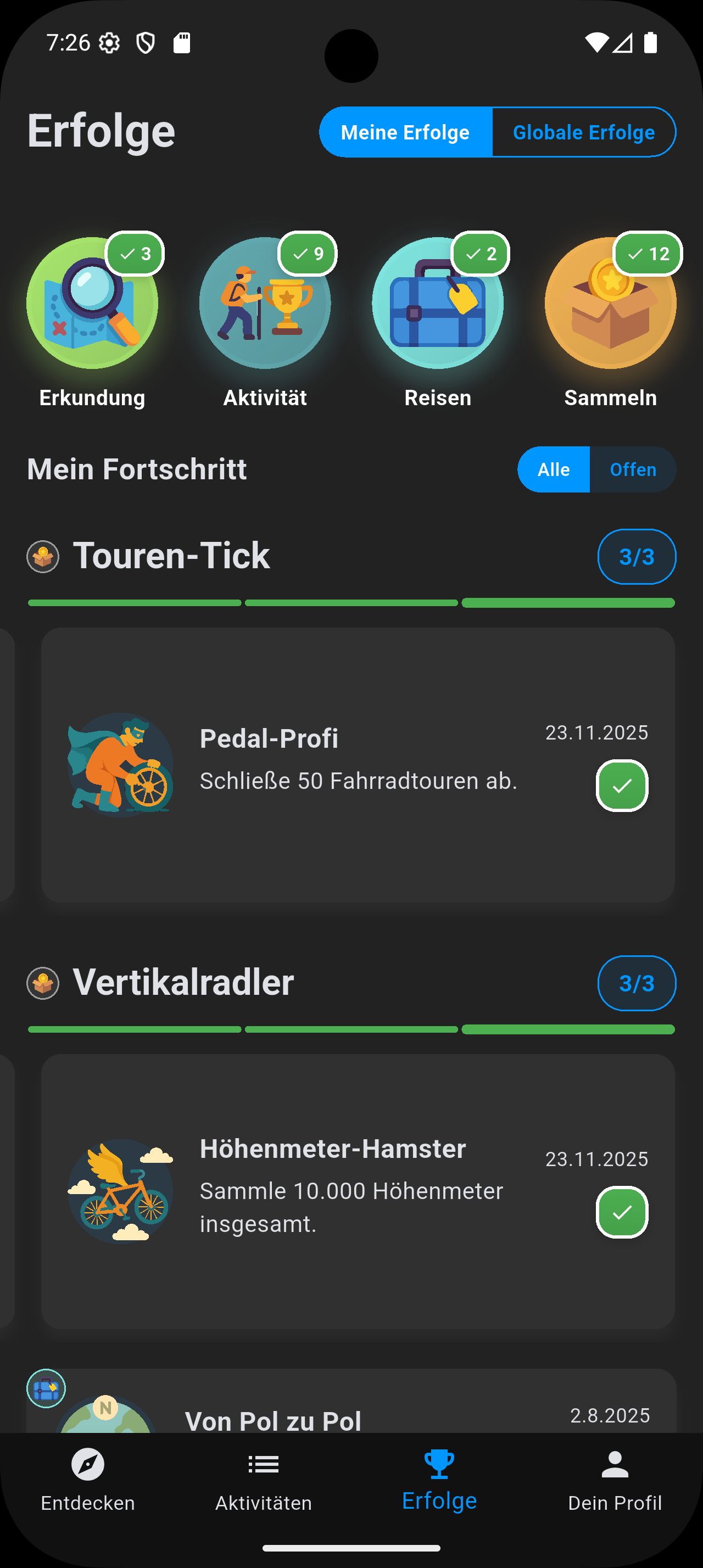Viewport: 703px width, 1568px height.
Task: Show all progress with Alle filter
Action: (553, 469)
